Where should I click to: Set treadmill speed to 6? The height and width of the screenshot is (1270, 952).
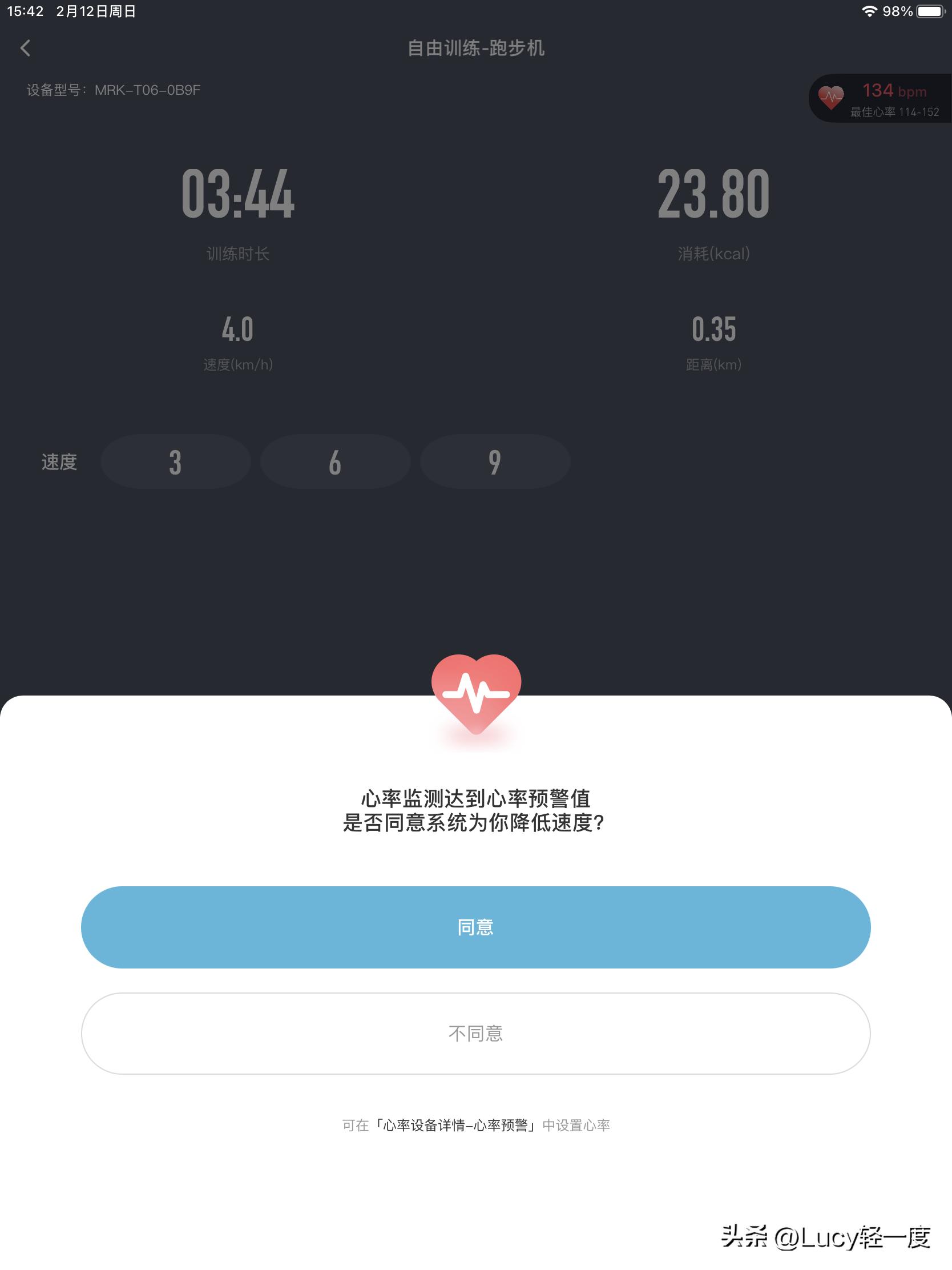click(335, 461)
